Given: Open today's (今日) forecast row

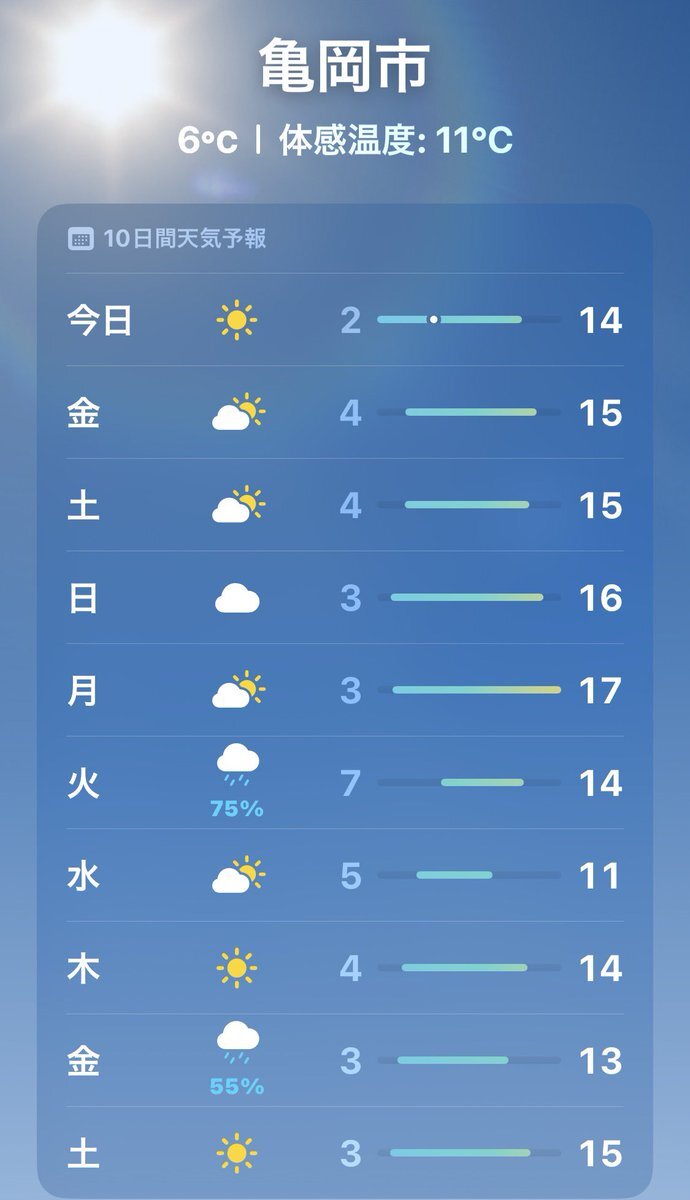Looking at the screenshot, I should pyautogui.click(x=345, y=320).
